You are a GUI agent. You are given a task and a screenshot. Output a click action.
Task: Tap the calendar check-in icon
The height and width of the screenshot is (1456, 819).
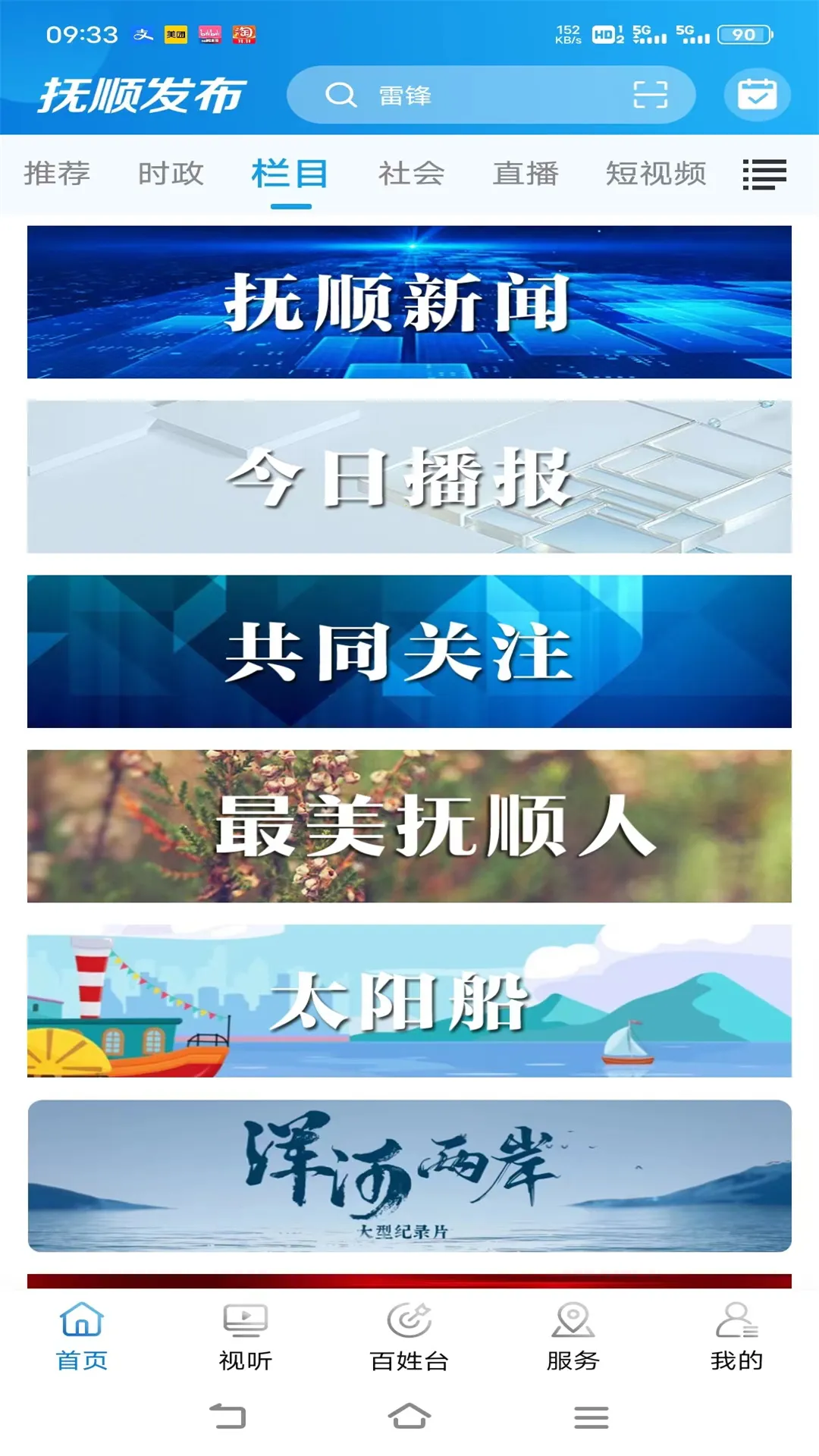coord(756,94)
